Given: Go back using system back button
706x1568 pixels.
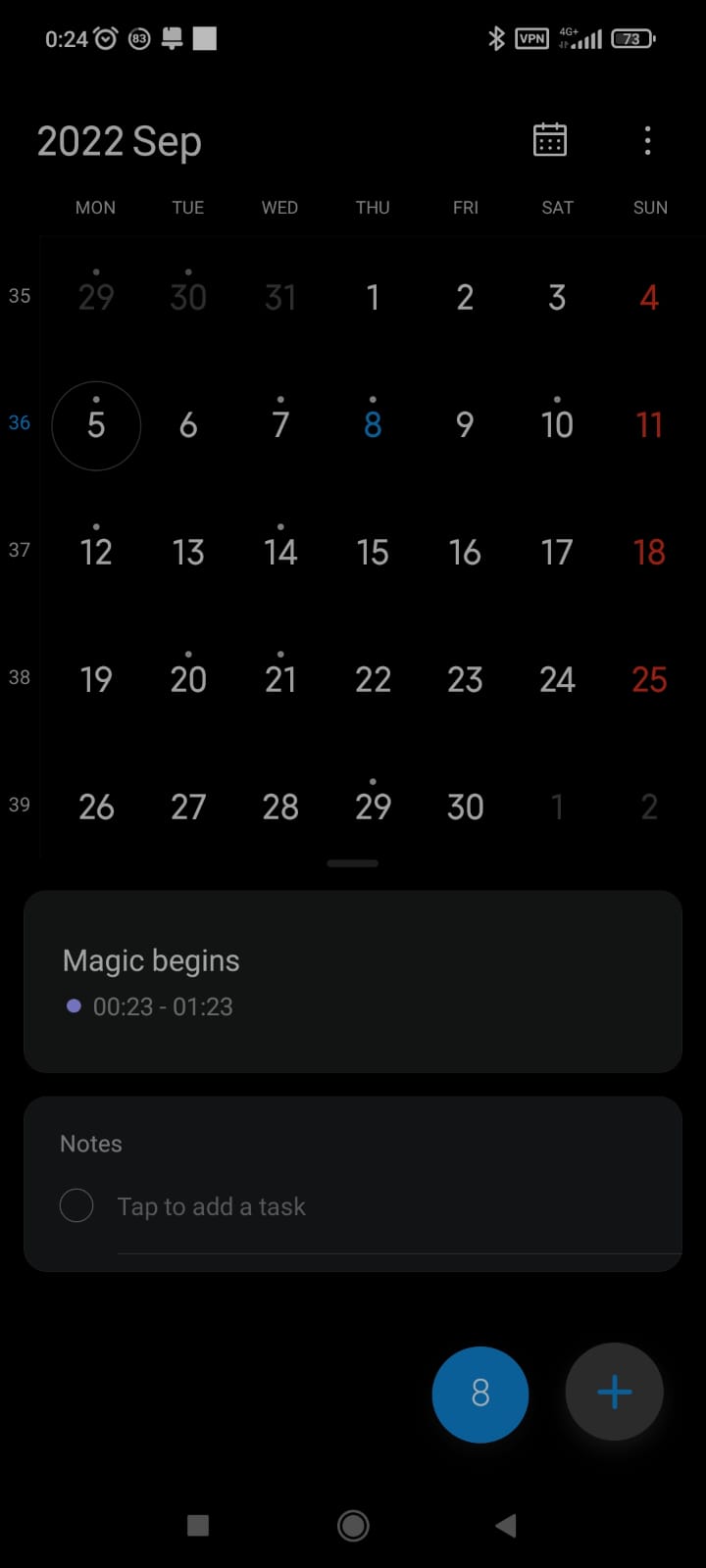Looking at the screenshot, I should coord(506,1525).
